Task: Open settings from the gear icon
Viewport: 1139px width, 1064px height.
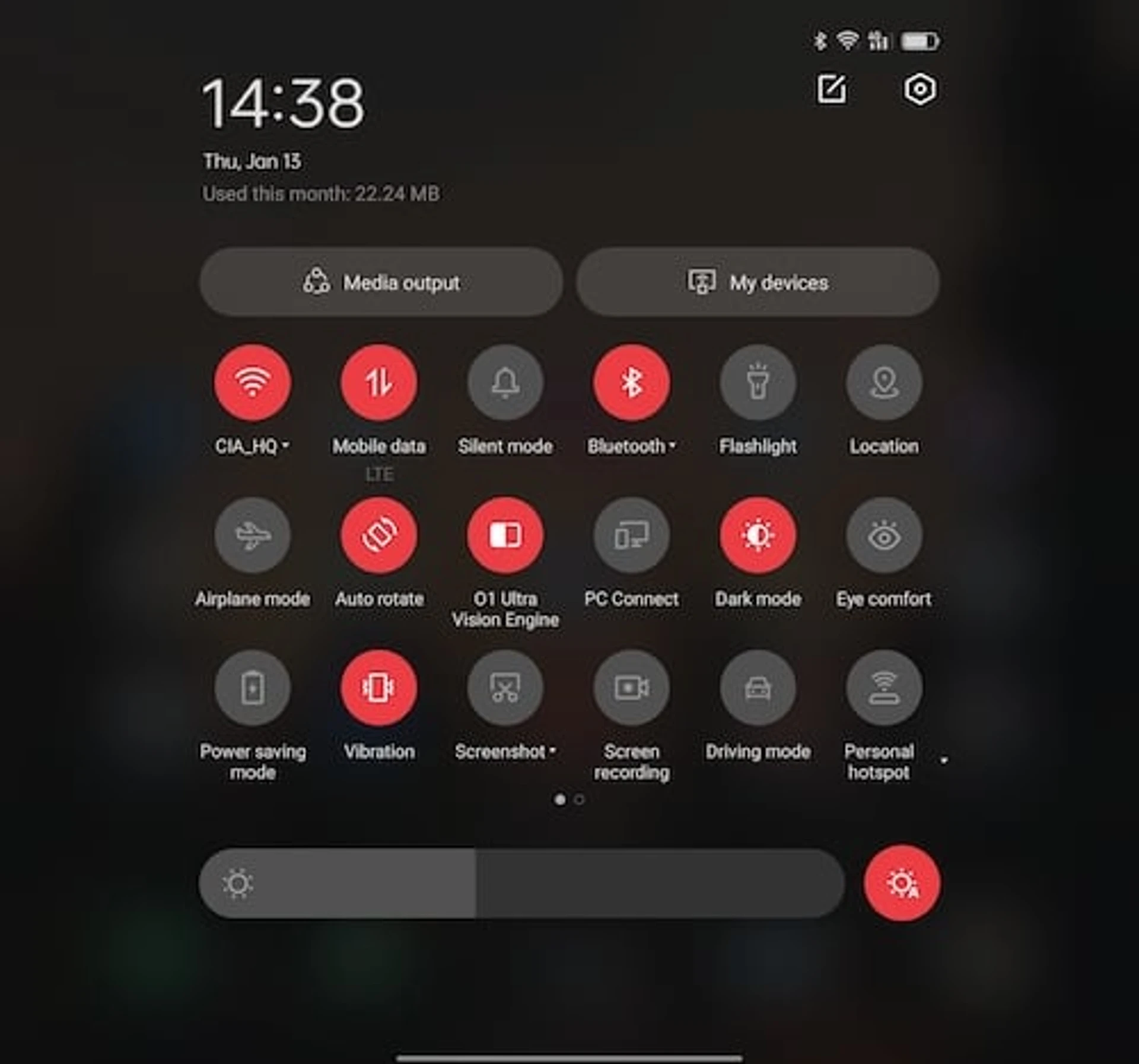Action: click(x=920, y=90)
